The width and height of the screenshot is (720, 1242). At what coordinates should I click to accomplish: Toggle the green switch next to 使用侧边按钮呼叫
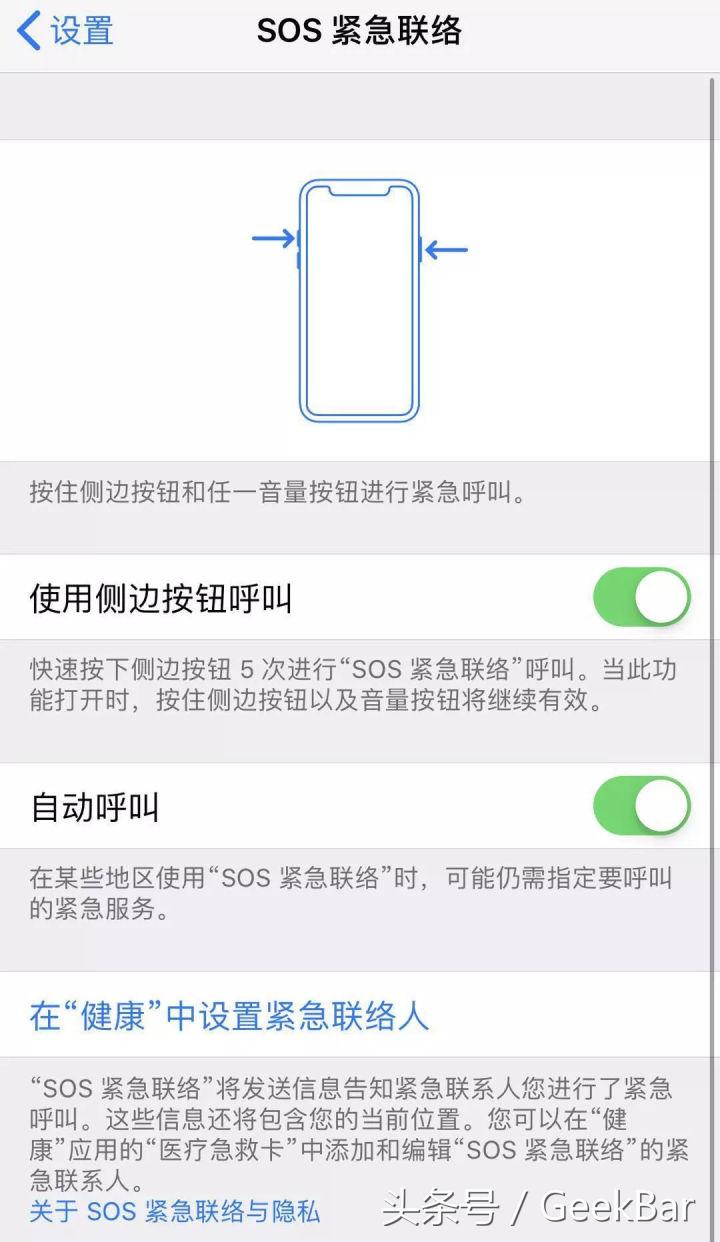pos(641,596)
